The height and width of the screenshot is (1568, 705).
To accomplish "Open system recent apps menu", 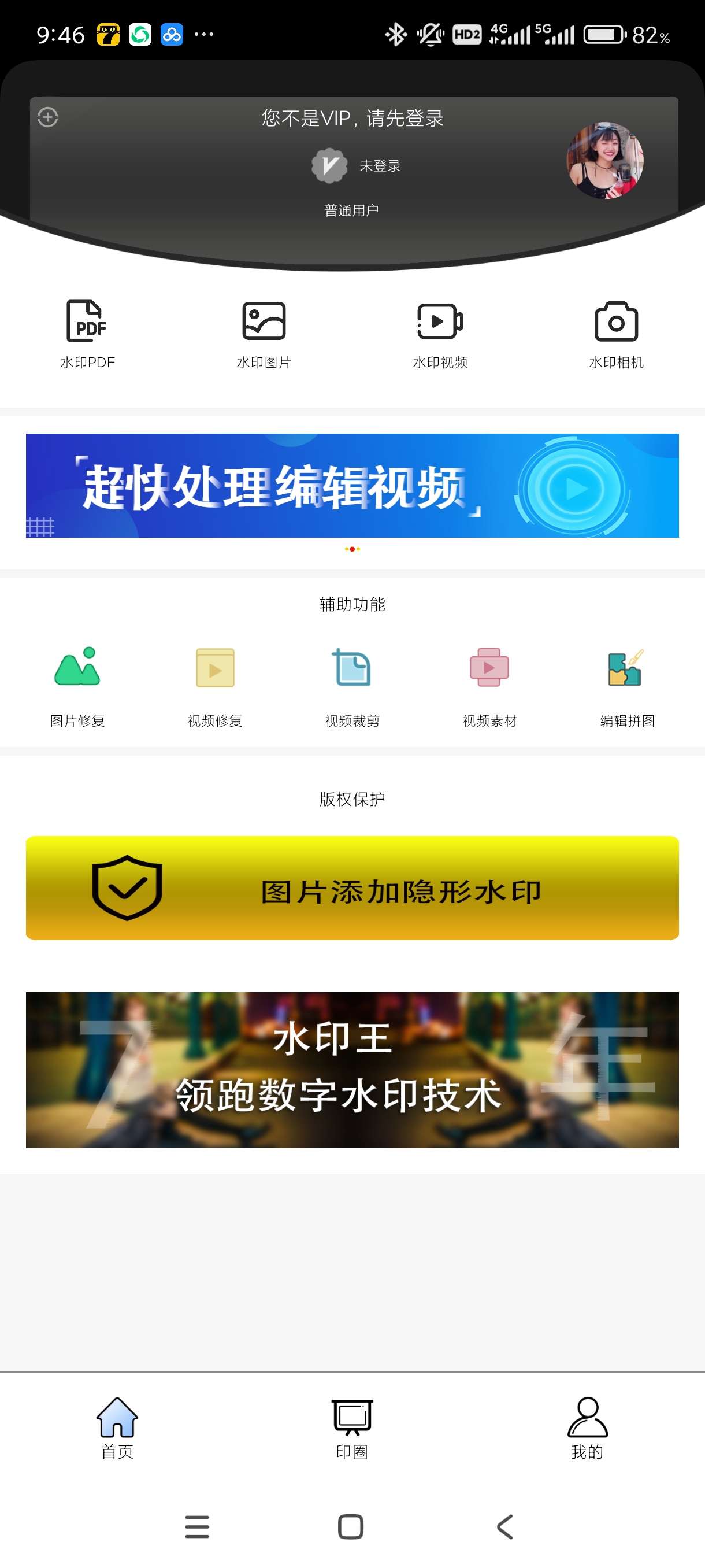I will (x=197, y=1526).
